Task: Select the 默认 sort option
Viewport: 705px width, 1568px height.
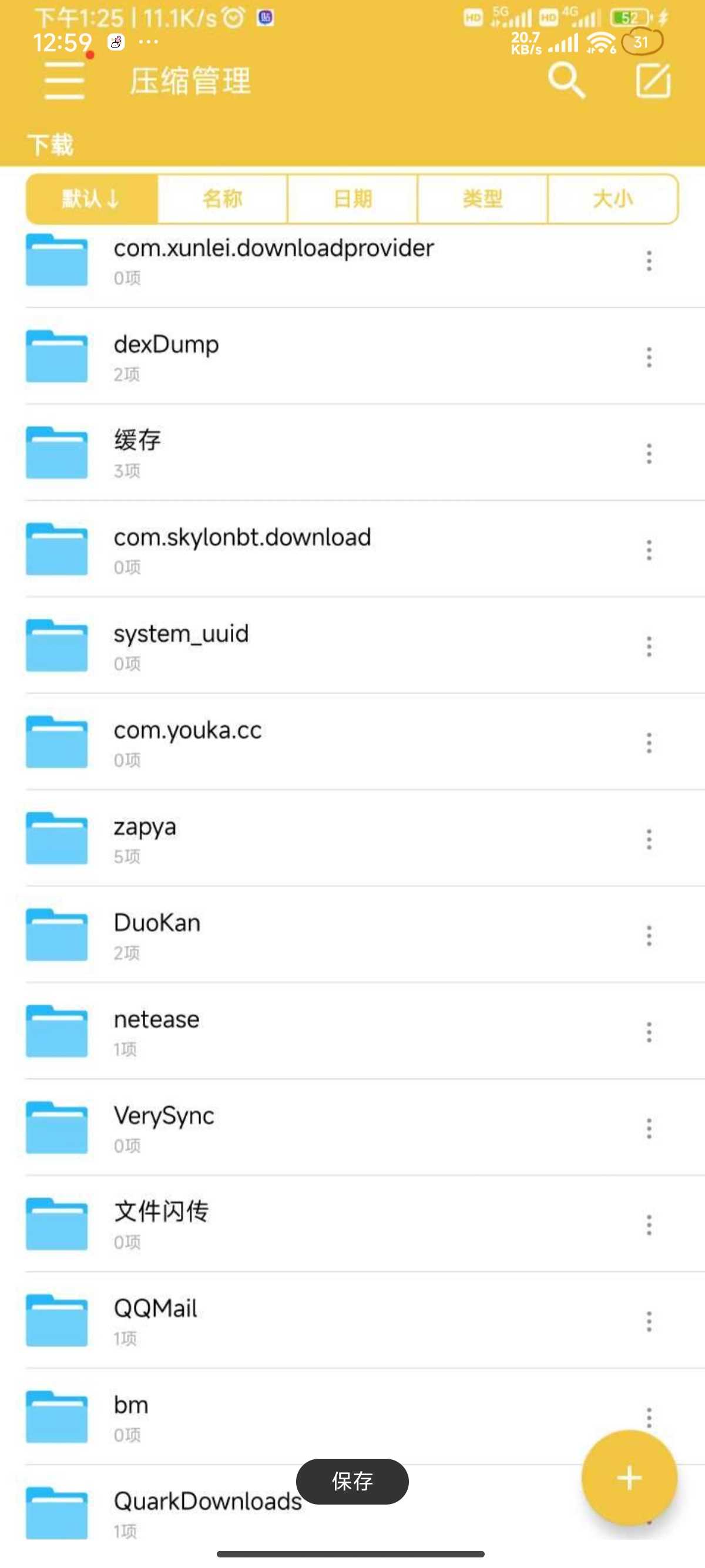Action: coord(92,199)
